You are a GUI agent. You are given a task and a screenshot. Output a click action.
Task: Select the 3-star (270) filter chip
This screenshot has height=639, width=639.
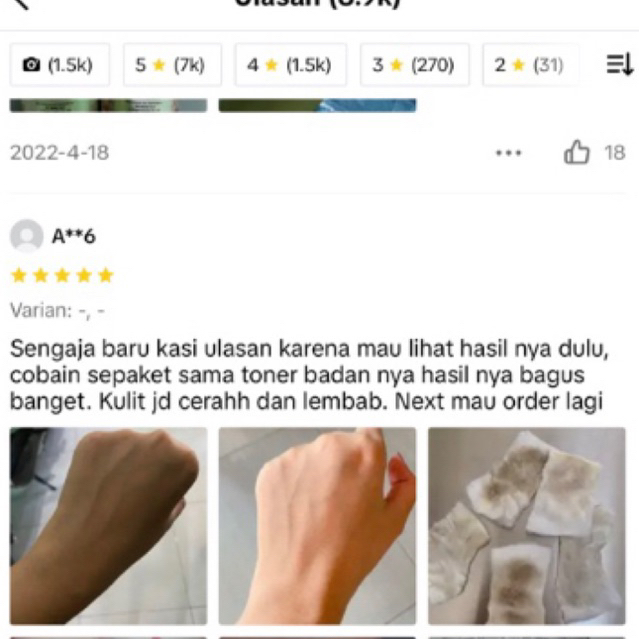[x=413, y=65]
